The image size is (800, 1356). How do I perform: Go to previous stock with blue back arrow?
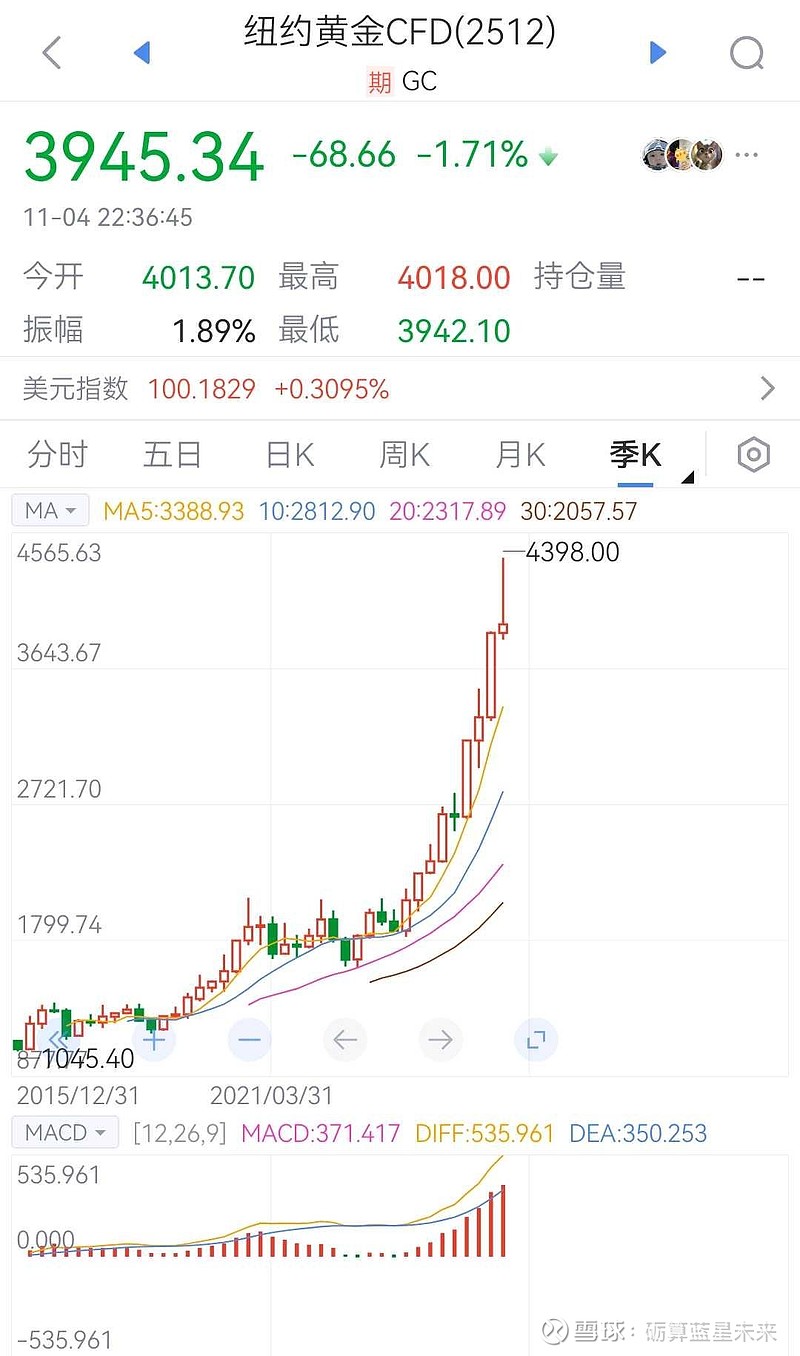142,54
